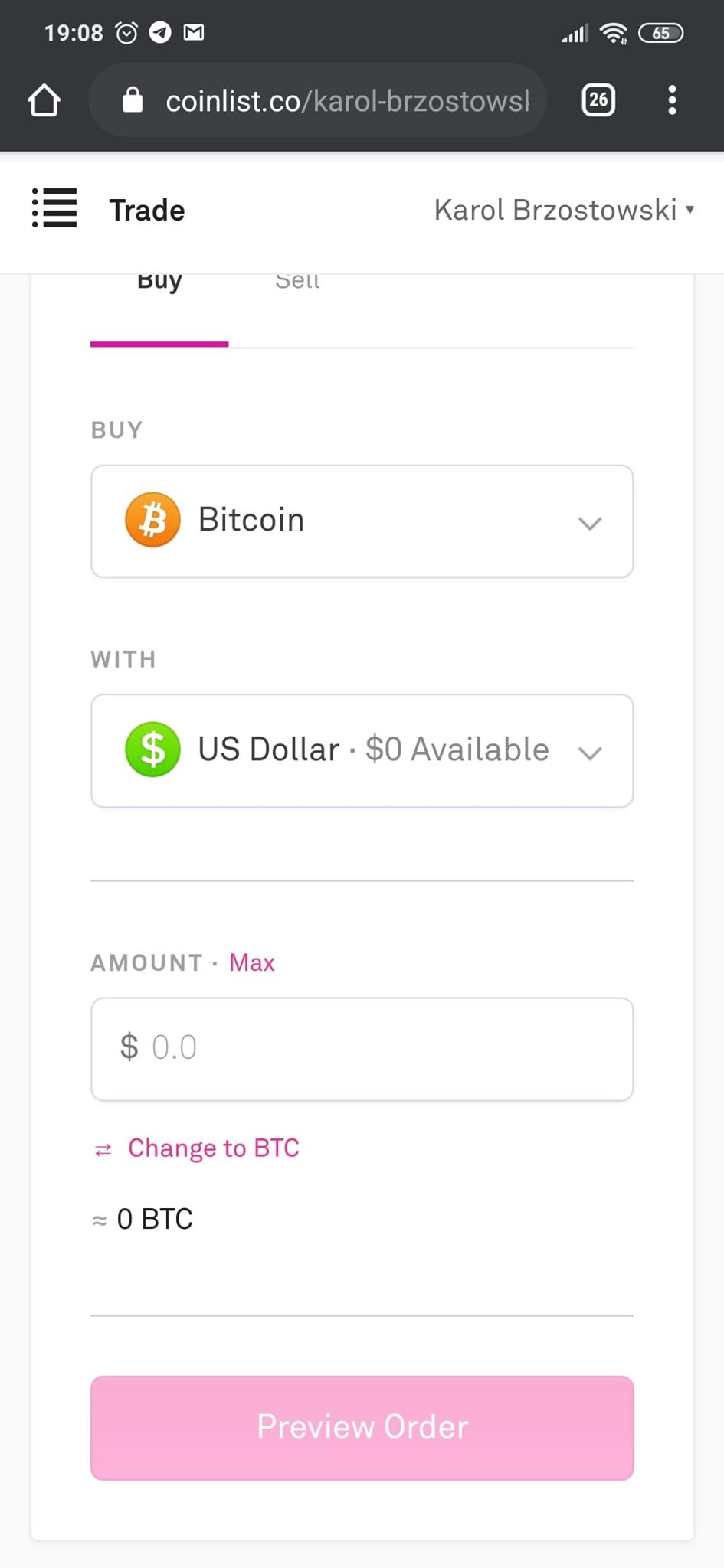
Task: Select the Buy tab
Action: pos(159,282)
